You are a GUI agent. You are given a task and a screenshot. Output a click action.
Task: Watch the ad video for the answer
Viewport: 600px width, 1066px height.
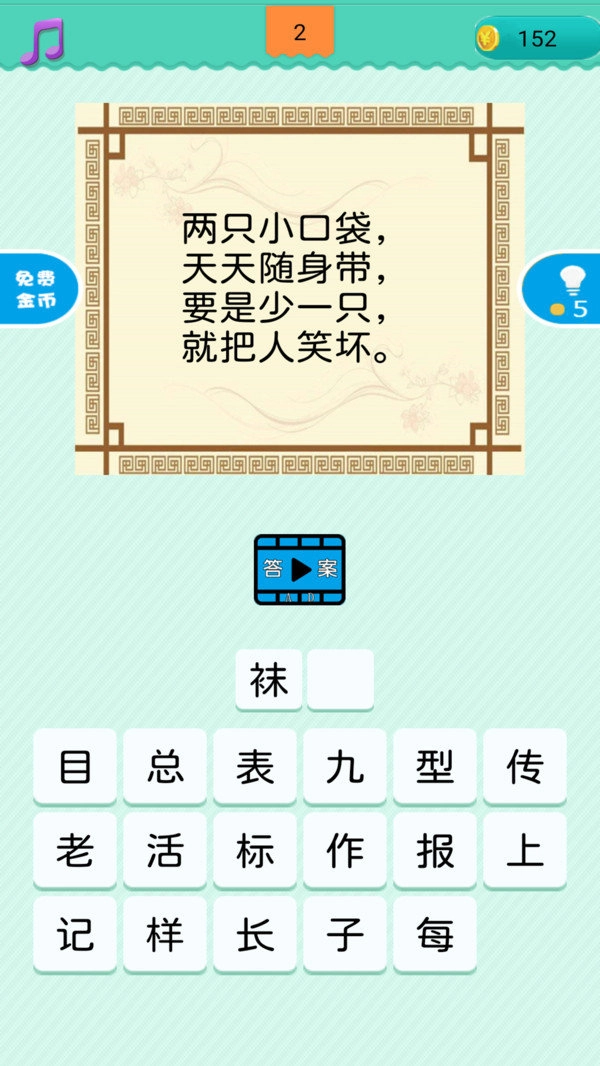pyautogui.click(x=299, y=569)
